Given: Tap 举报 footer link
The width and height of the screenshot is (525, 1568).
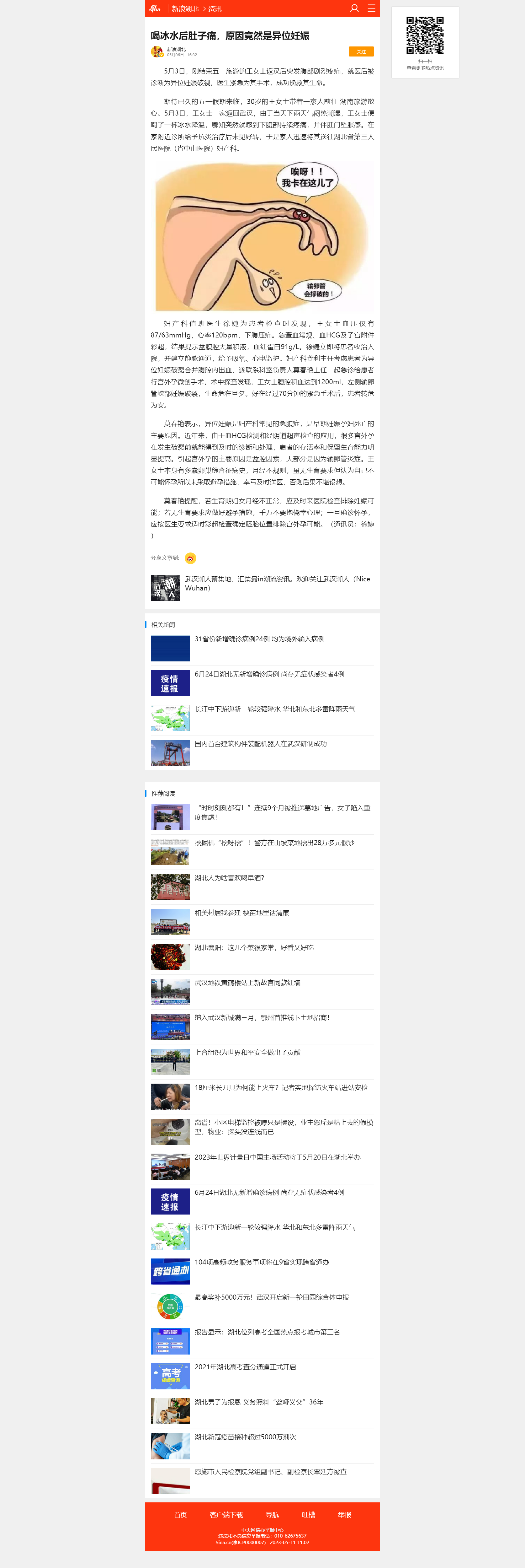Looking at the screenshot, I should pyautogui.click(x=345, y=1514).
